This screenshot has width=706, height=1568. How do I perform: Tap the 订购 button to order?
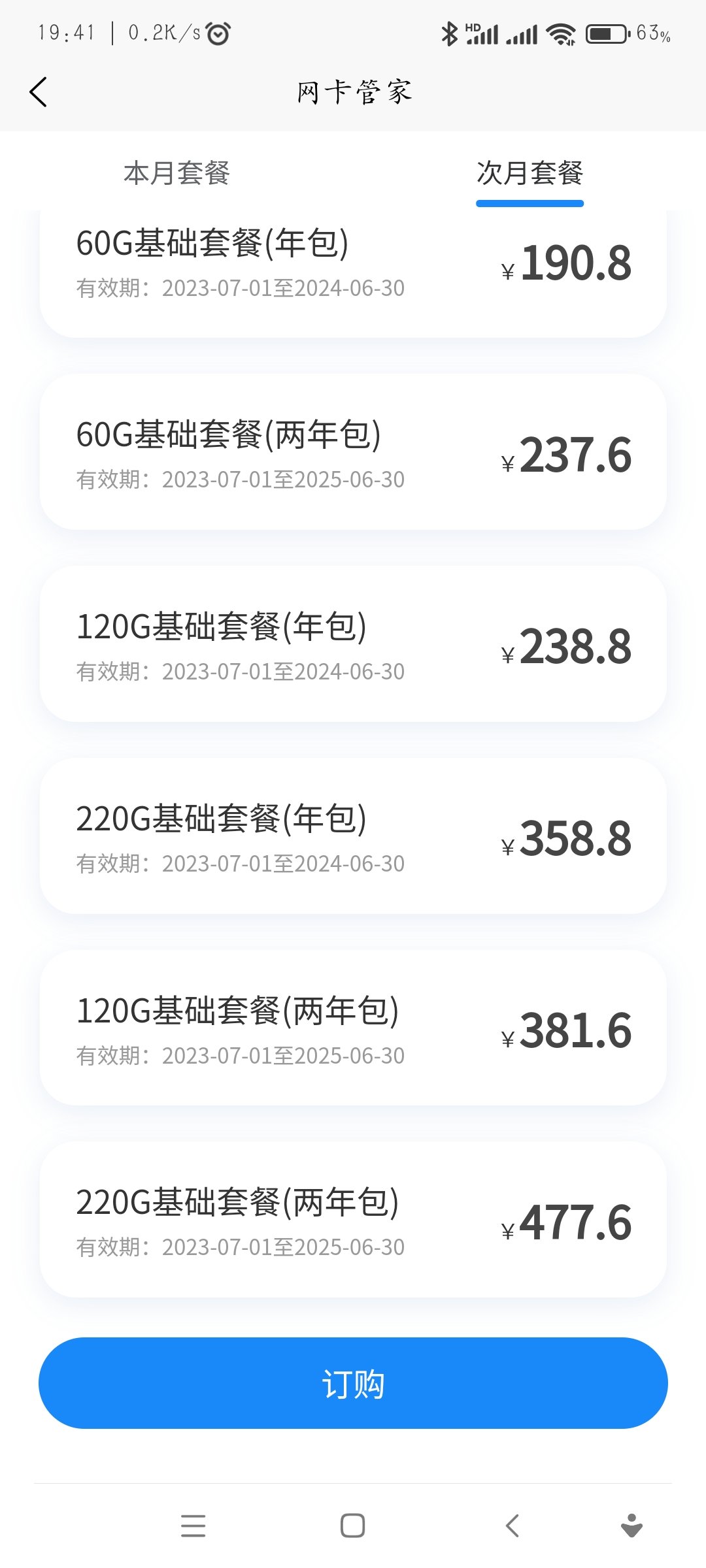353,1383
